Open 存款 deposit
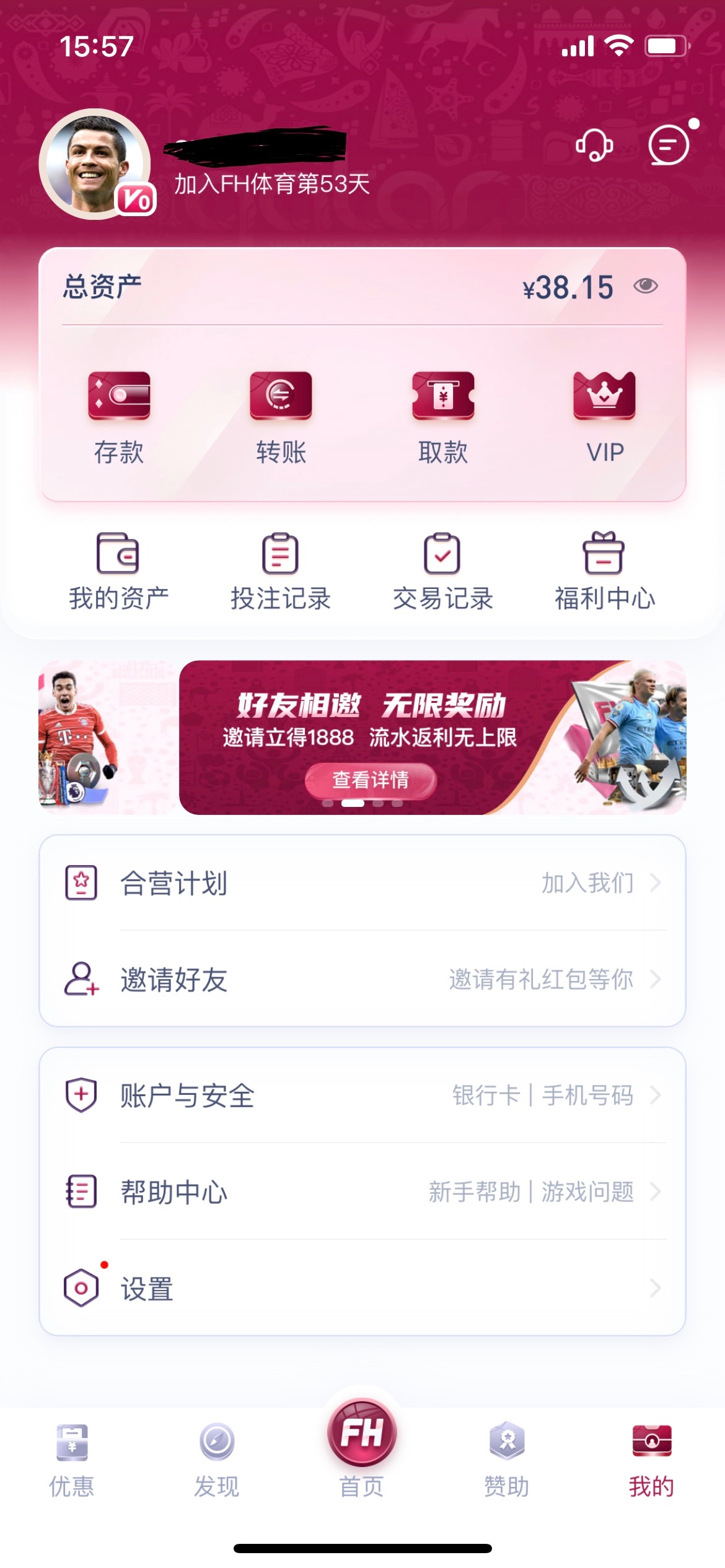Viewport: 725px width, 1568px height. tap(119, 417)
